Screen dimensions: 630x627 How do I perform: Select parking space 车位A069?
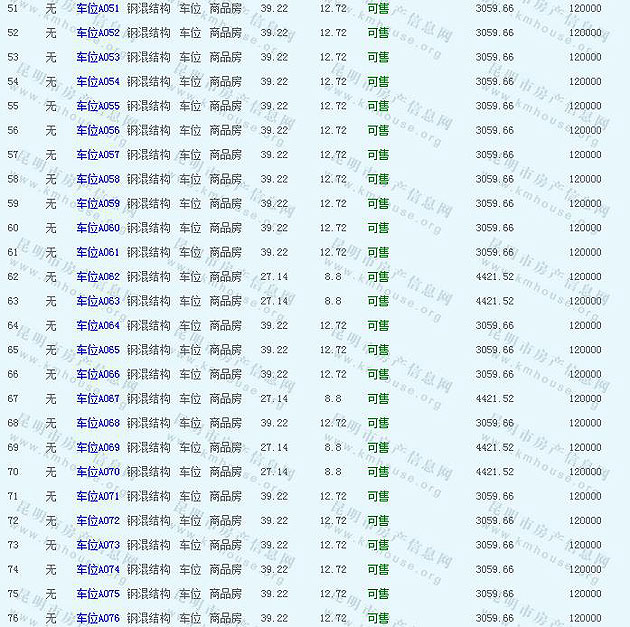tap(98, 448)
